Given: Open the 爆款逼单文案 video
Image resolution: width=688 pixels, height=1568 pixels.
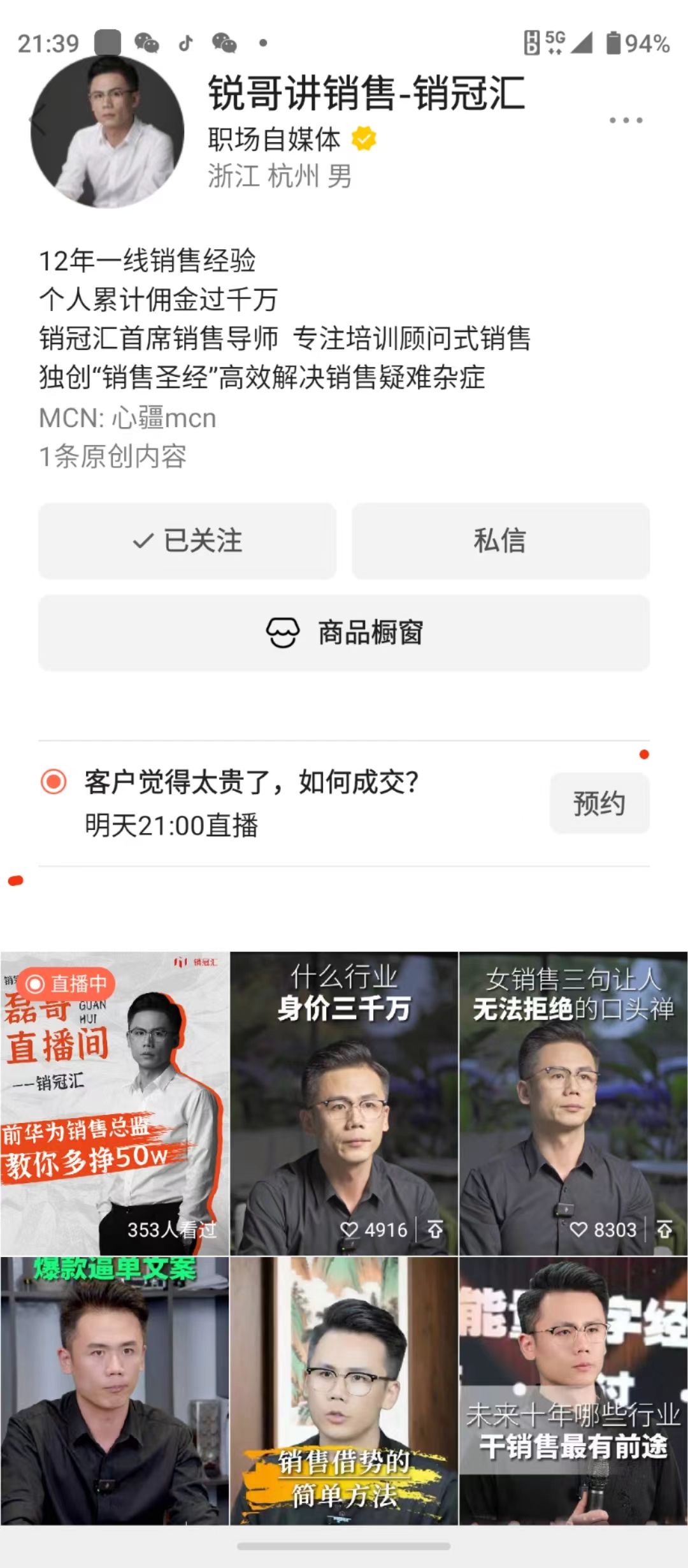Looking at the screenshot, I should (x=115, y=1391).
